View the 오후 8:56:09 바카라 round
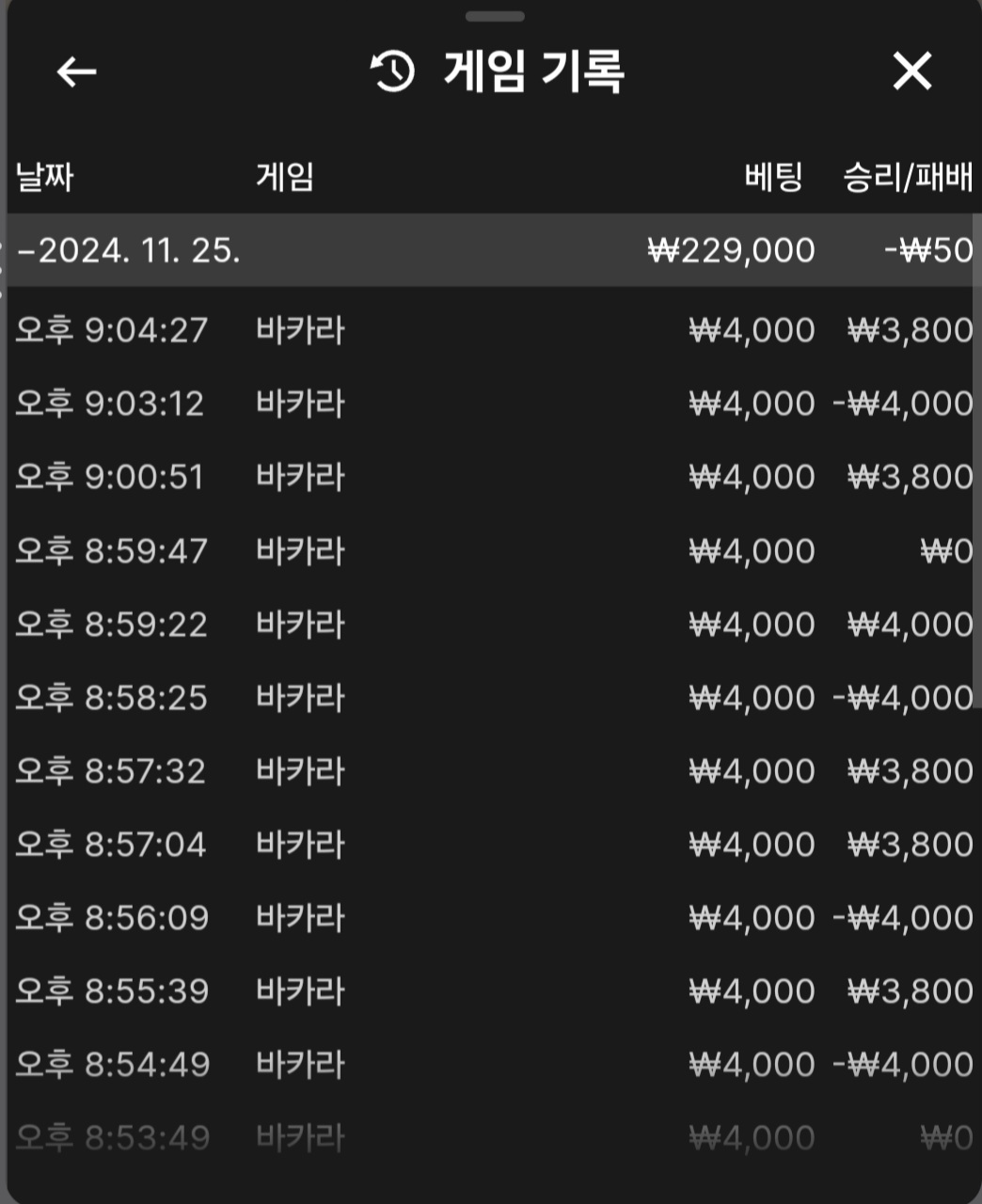Image resolution: width=982 pixels, height=1204 pixels. coord(491,917)
